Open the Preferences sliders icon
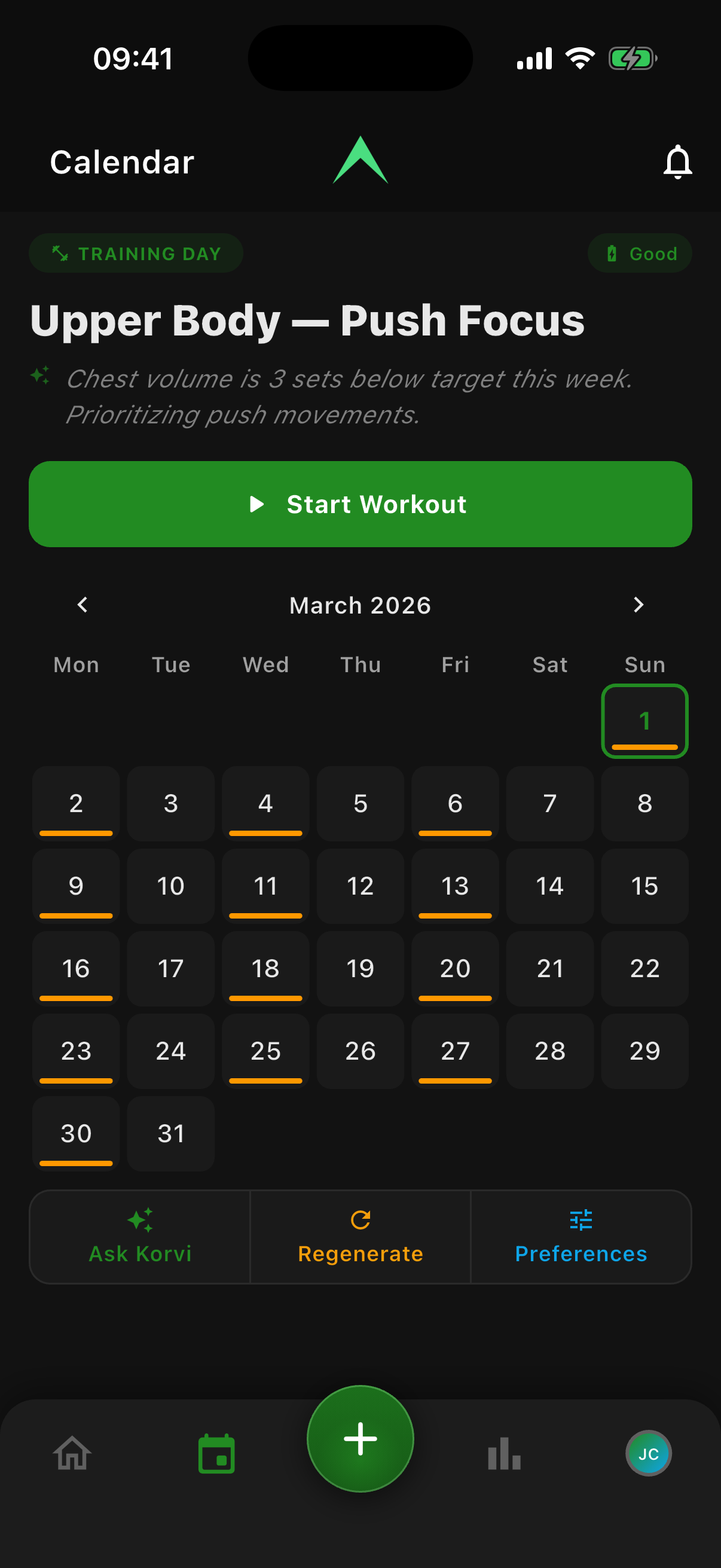721x1568 pixels. (581, 1219)
